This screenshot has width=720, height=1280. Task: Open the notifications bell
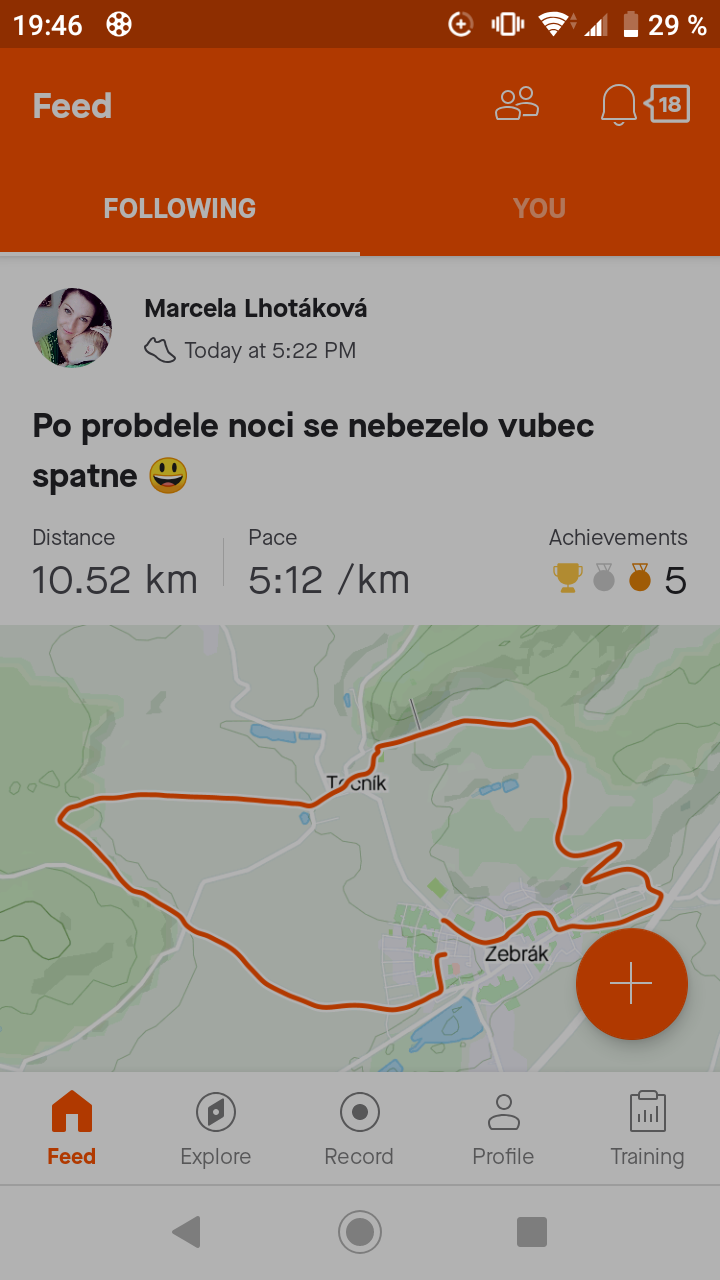pyautogui.click(x=618, y=105)
